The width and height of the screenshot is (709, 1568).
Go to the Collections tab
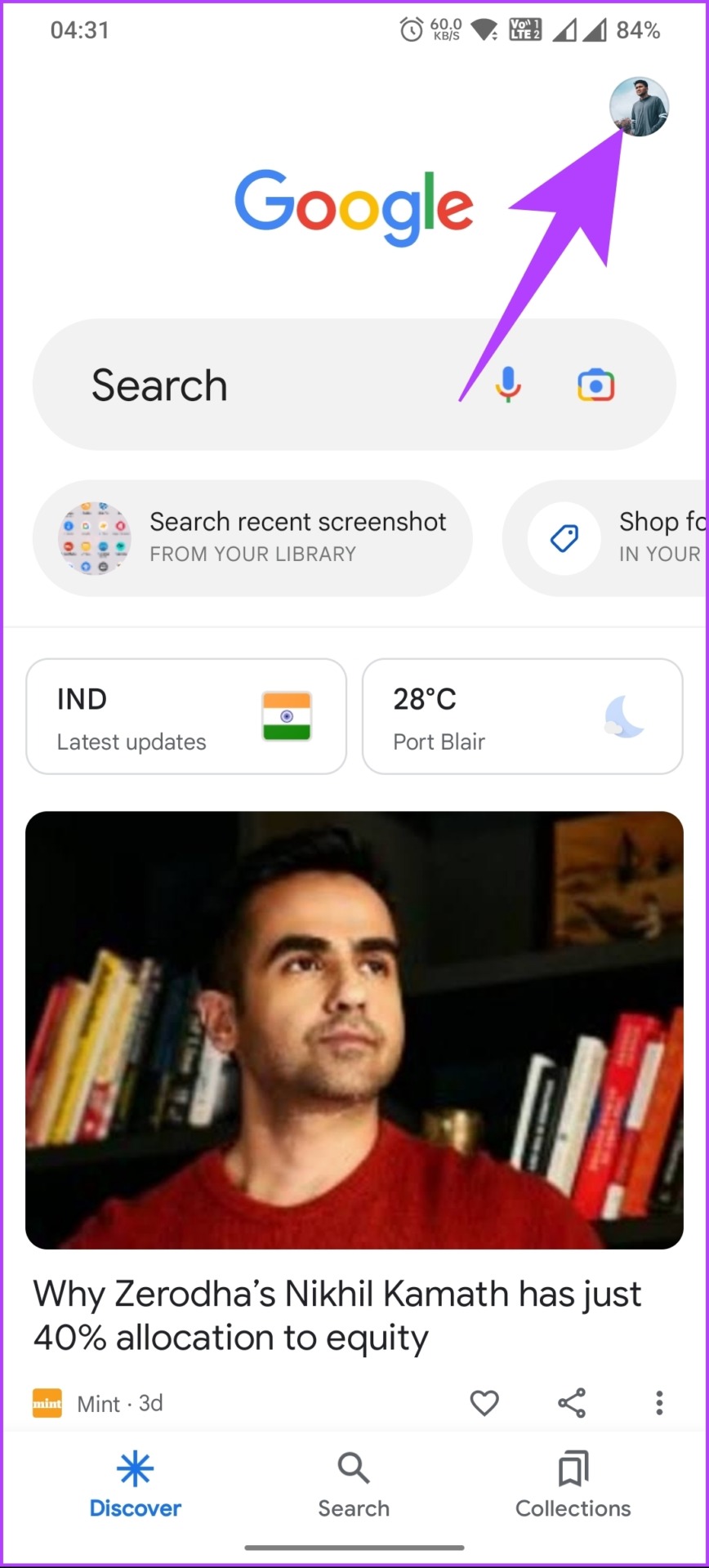(573, 1486)
